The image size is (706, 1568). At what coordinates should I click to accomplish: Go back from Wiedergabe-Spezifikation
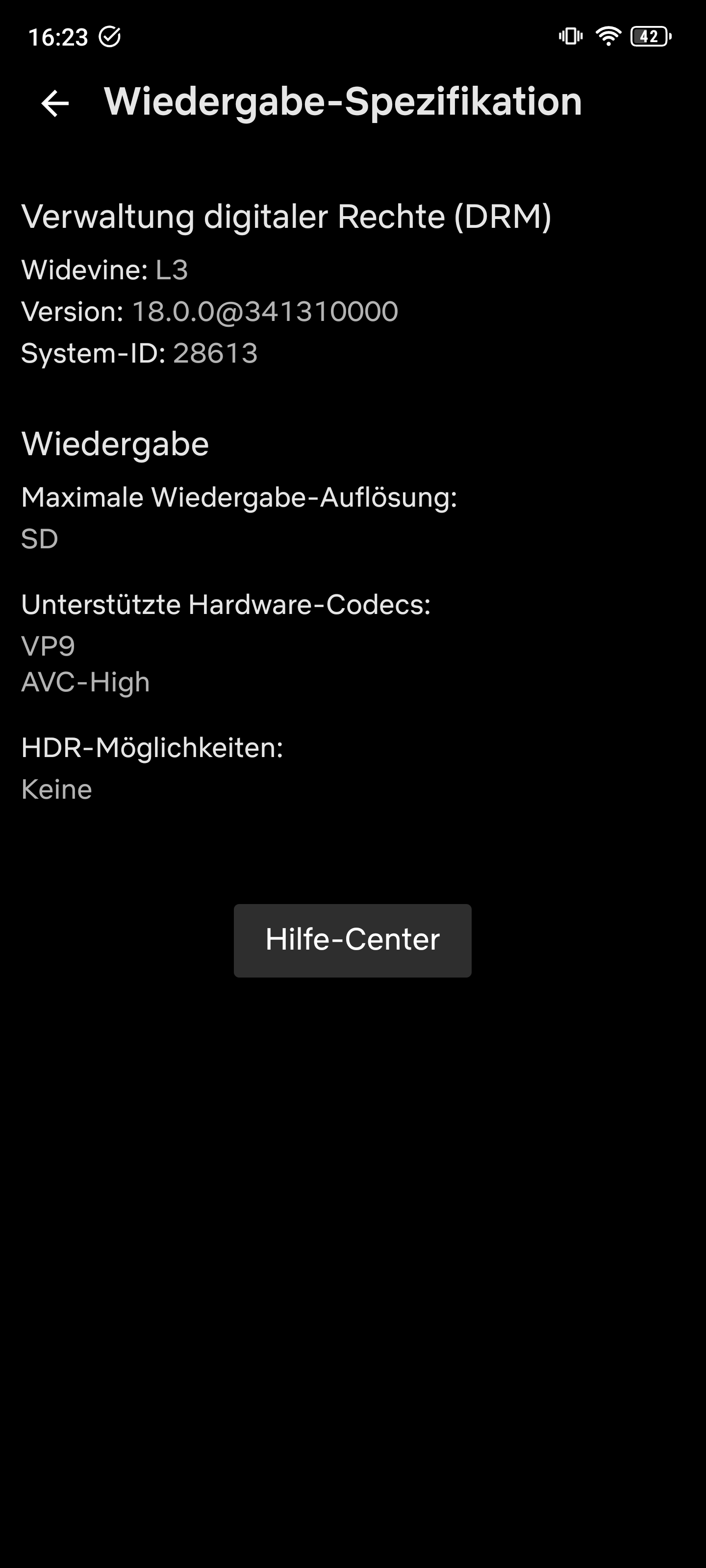click(55, 103)
